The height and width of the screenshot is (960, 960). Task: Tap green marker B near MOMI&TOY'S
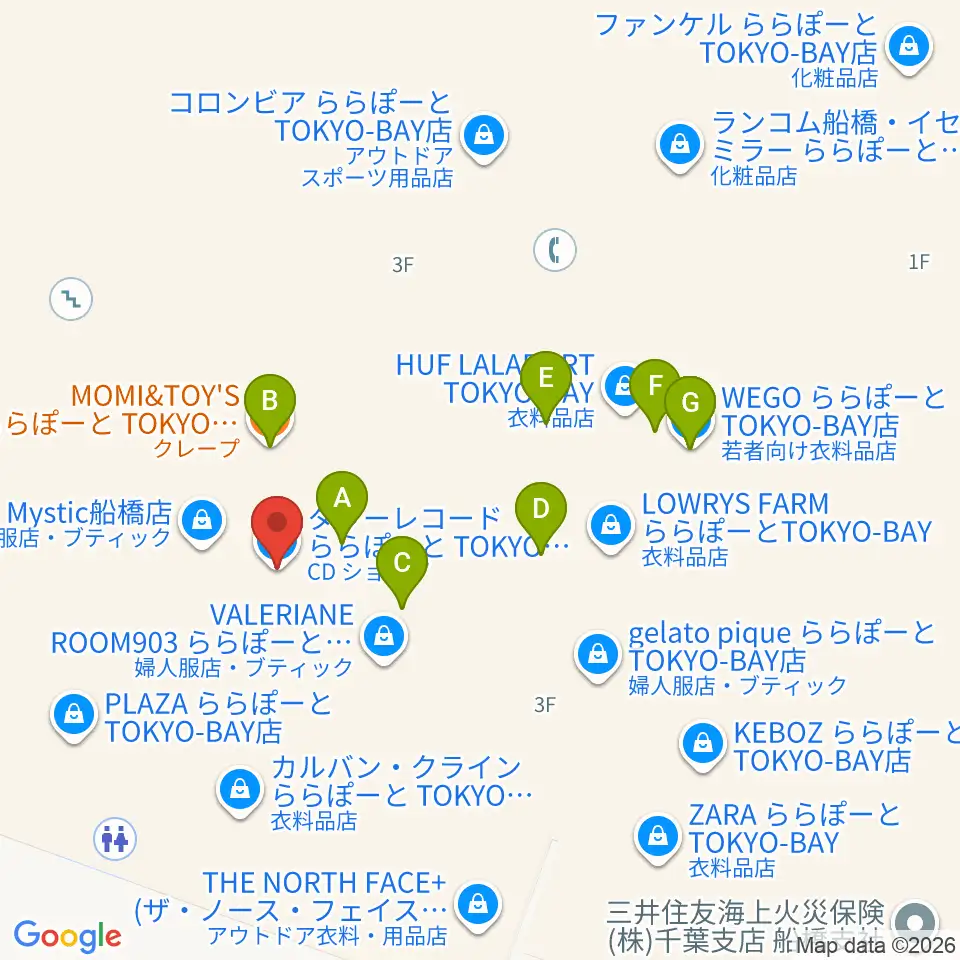click(270, 402)
